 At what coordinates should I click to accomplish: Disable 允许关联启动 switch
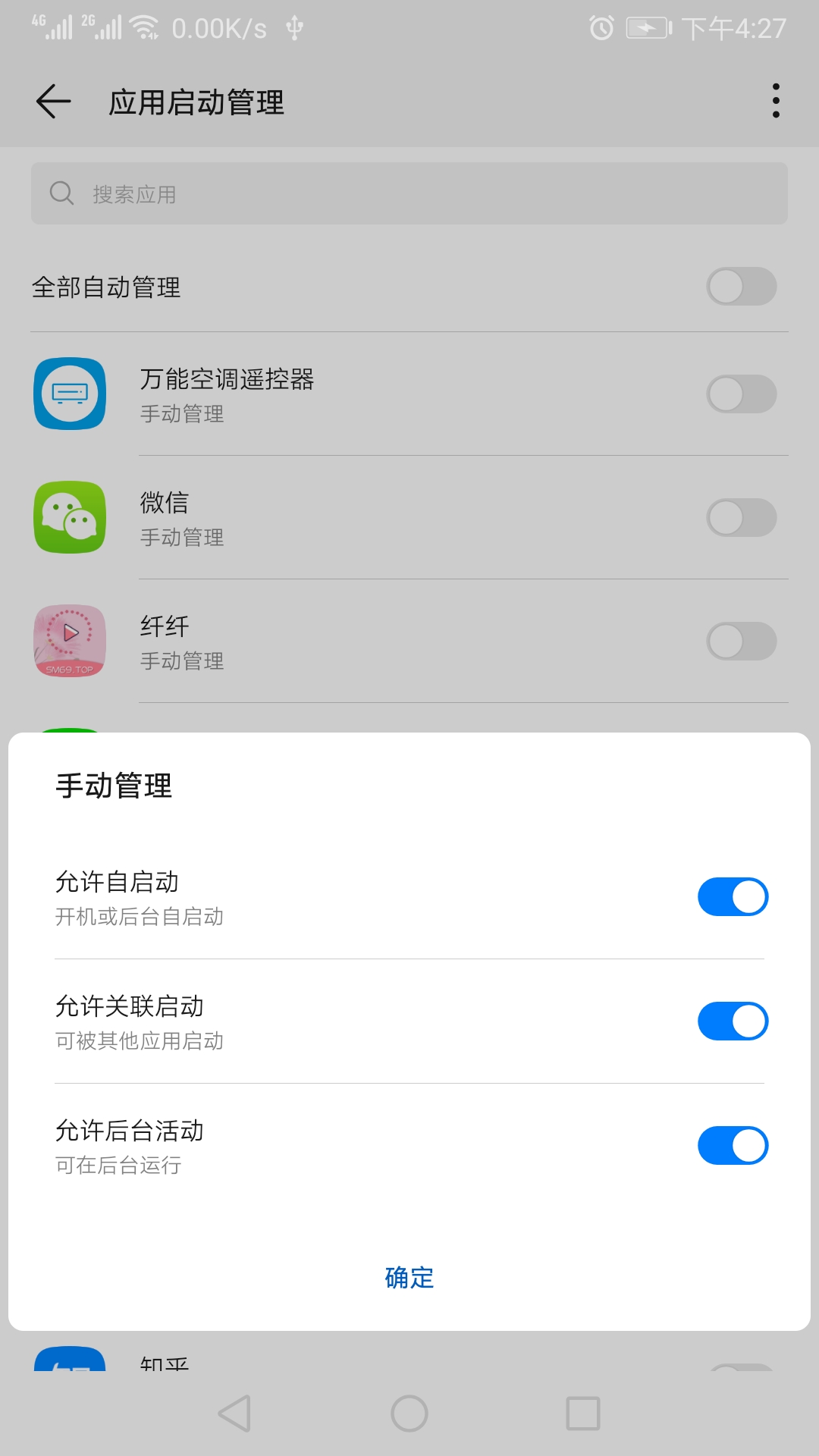click(x=733, y=1021)
